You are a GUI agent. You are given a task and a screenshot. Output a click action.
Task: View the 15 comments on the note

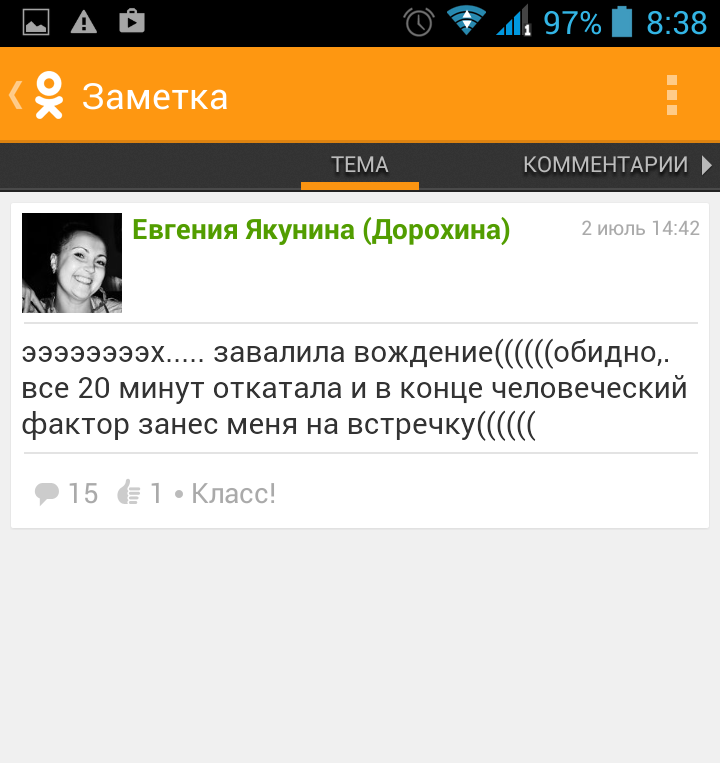pos(67,493)
